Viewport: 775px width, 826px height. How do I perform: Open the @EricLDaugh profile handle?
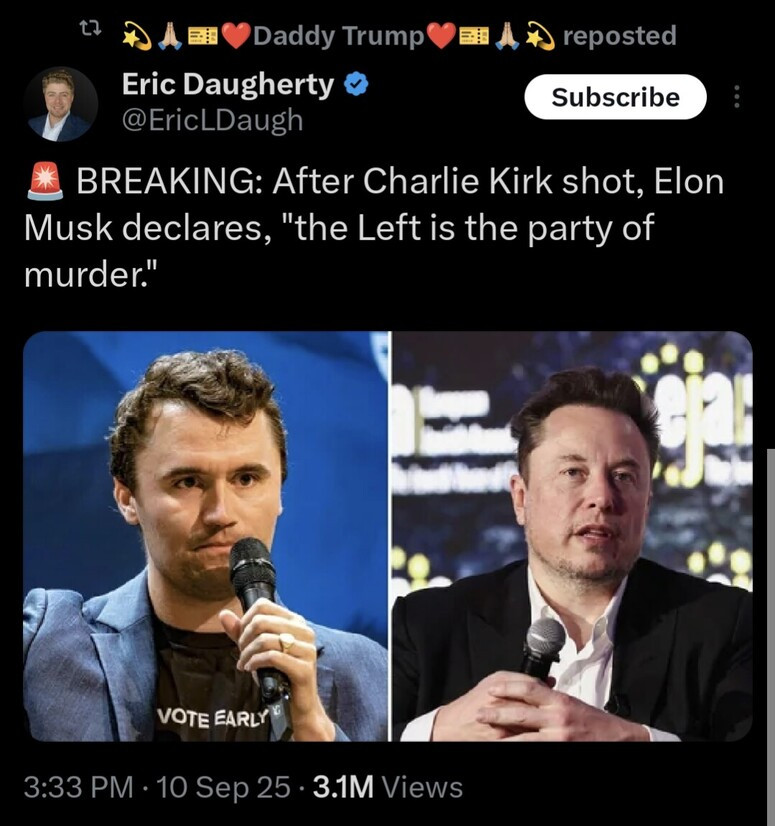[x=212, y=120]
